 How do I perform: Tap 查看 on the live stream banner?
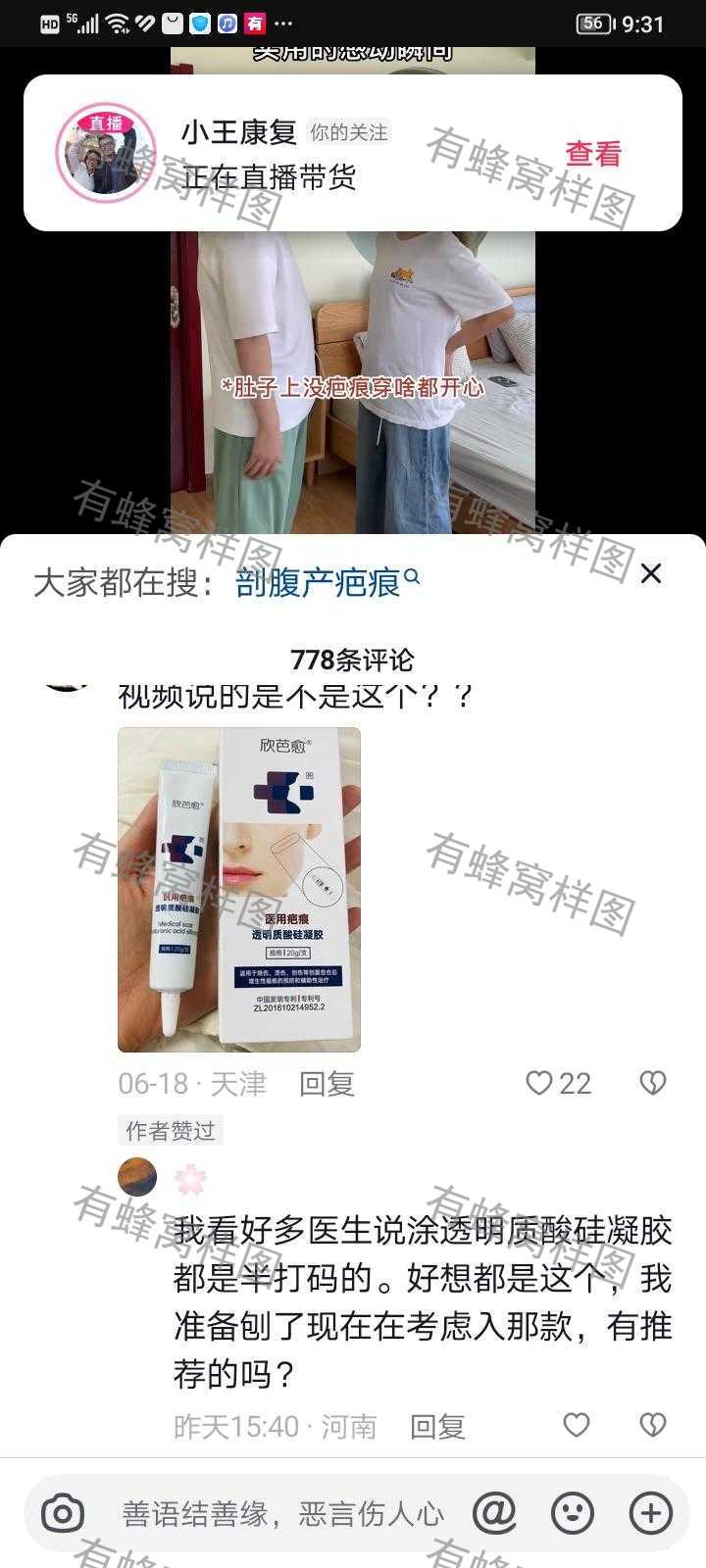(x=593, y=154)
